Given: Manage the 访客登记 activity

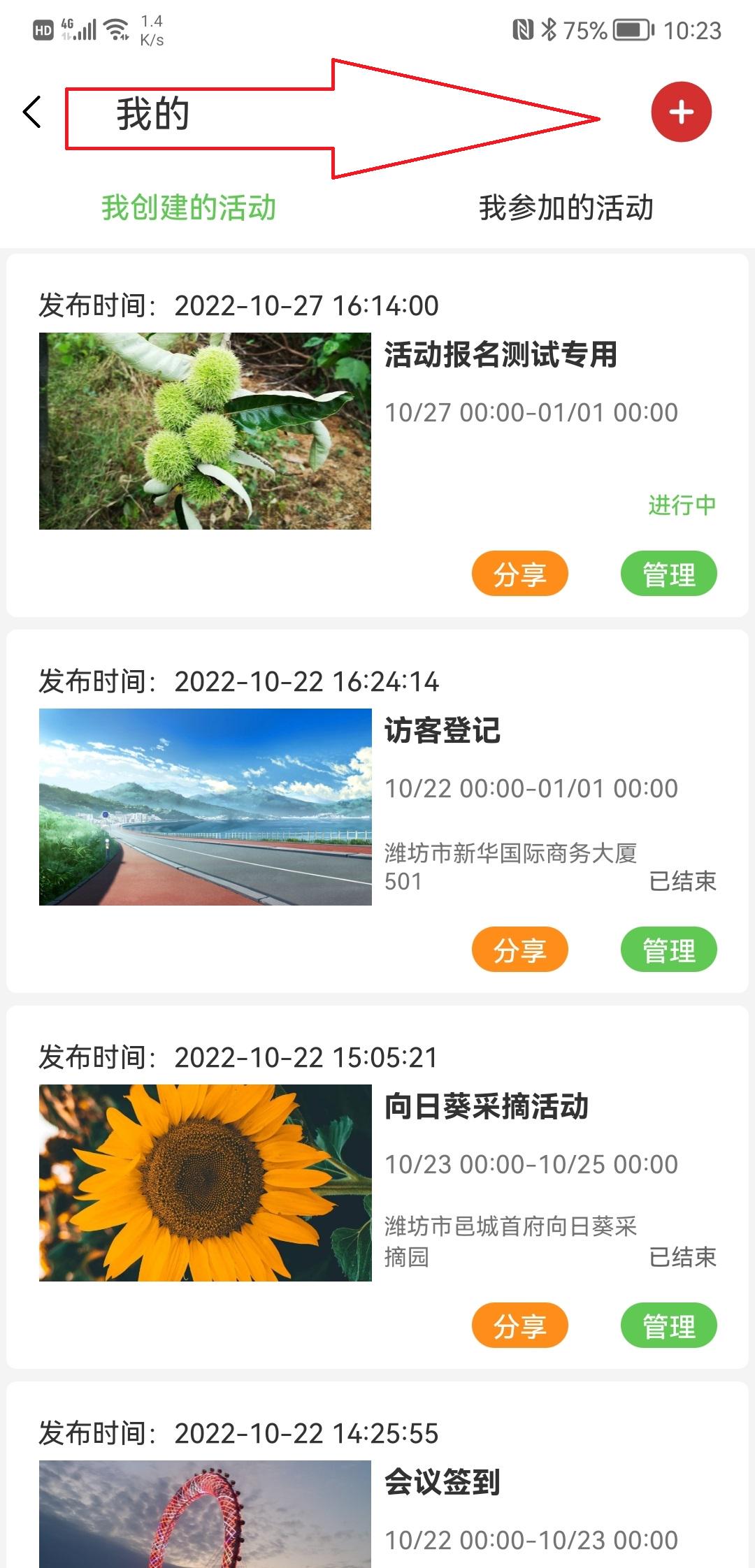Looking at the screenshot, I should (x=668, y=950).
